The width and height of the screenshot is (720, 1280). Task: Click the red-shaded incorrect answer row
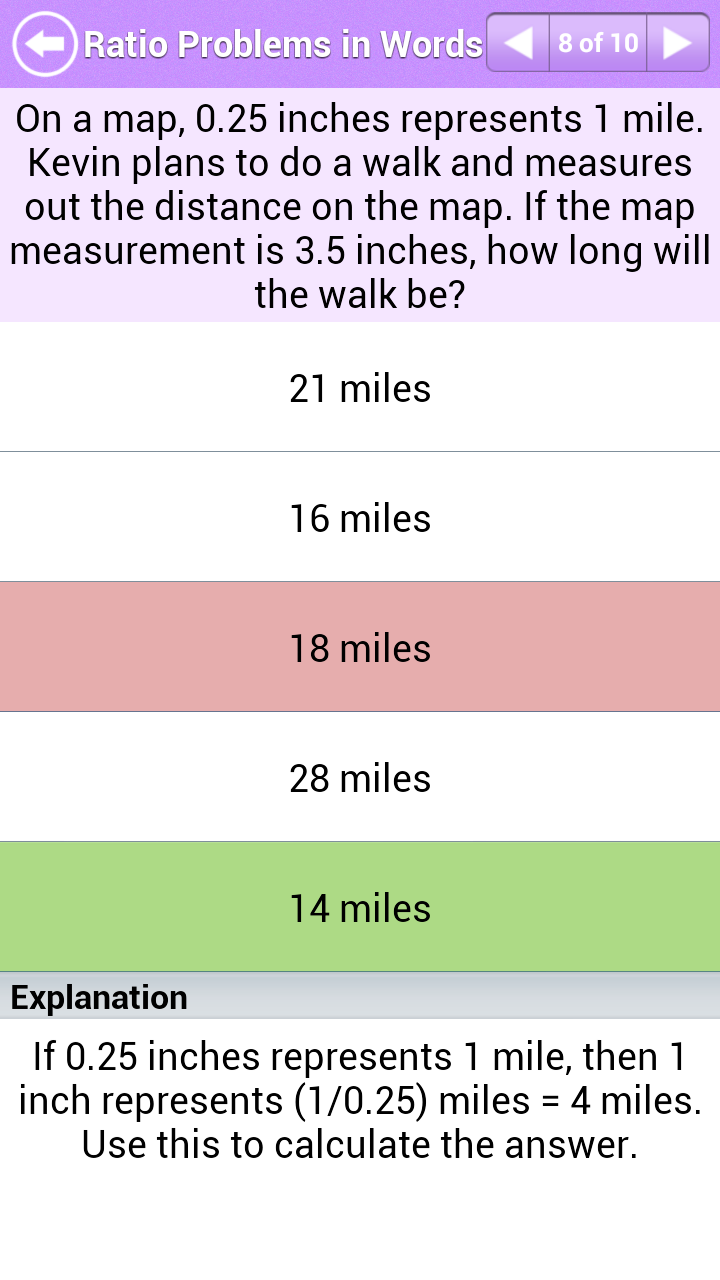[360, 647]
